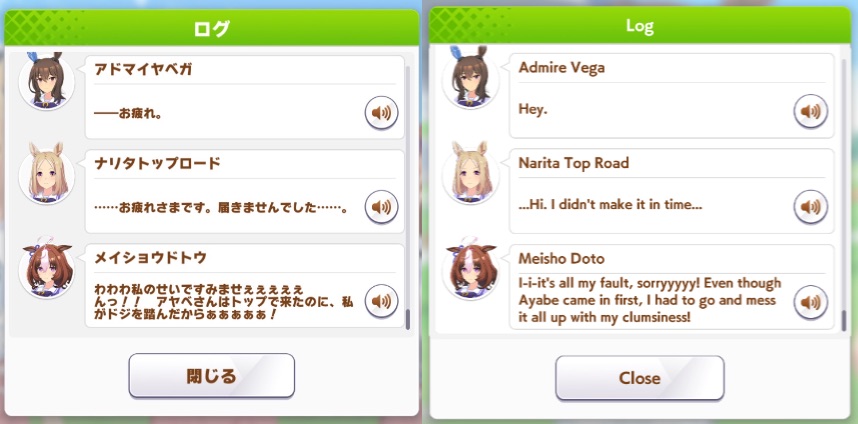The height and width of the screenshot is (424, 858).
Task: Tap the 閉じる button in the ログ window
Action: tap(212, 376)
